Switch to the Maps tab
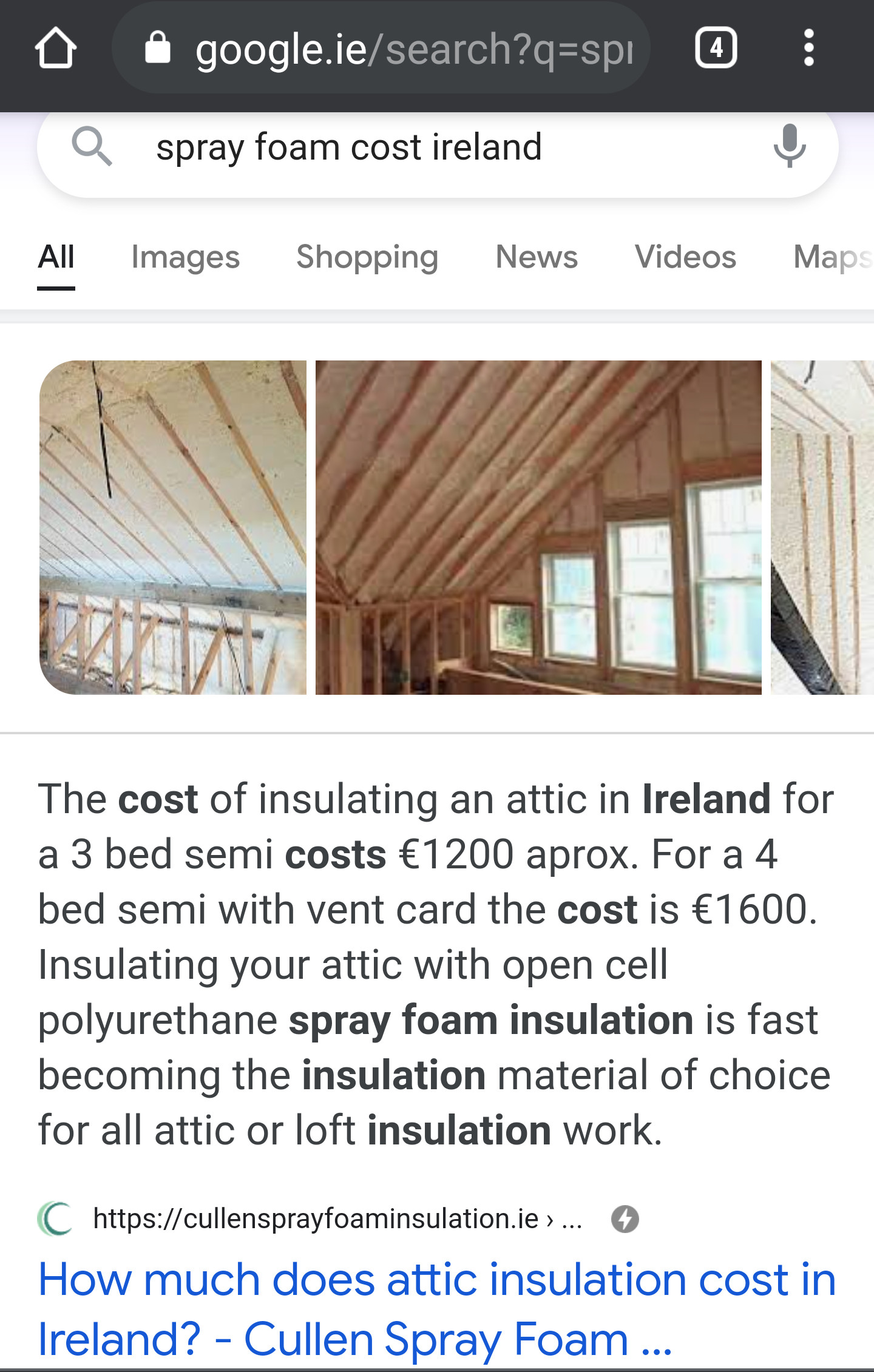This screenshot has width=874, height=1372. coord(832,257)
